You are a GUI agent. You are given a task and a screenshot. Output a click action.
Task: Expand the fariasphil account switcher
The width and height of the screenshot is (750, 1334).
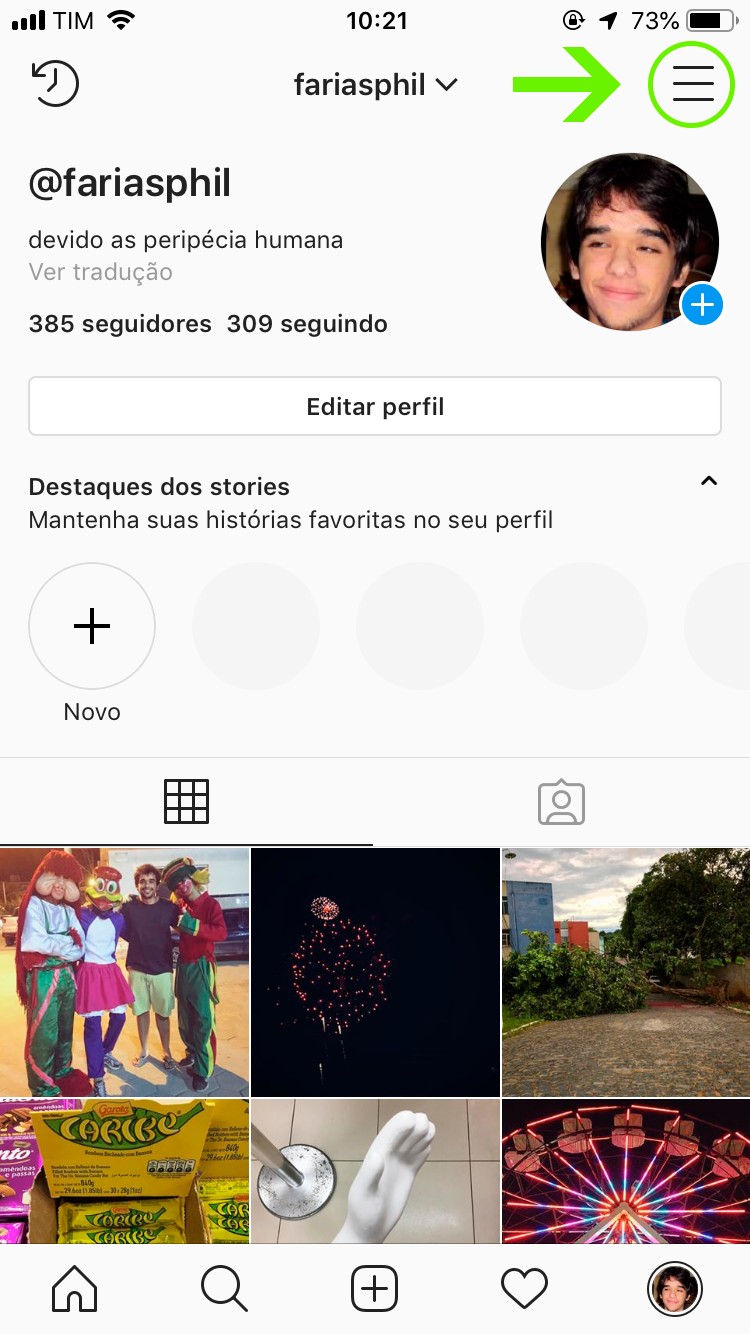pyautogui.click(x=375, y=85)
